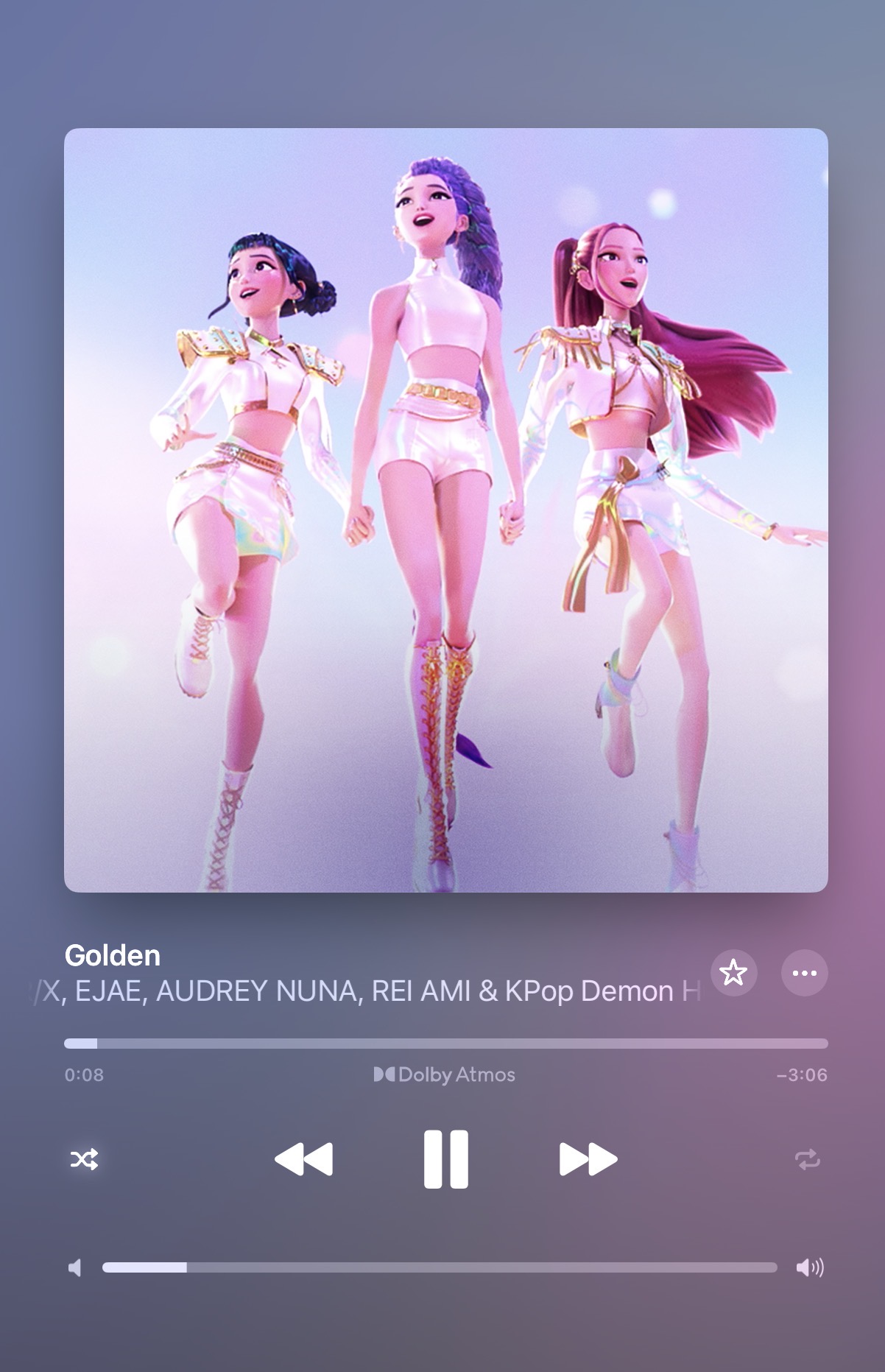The height and width of the screenshot is (1372, 885).
Task: Tap the album artwork for Golden
Action: point(445,510)
